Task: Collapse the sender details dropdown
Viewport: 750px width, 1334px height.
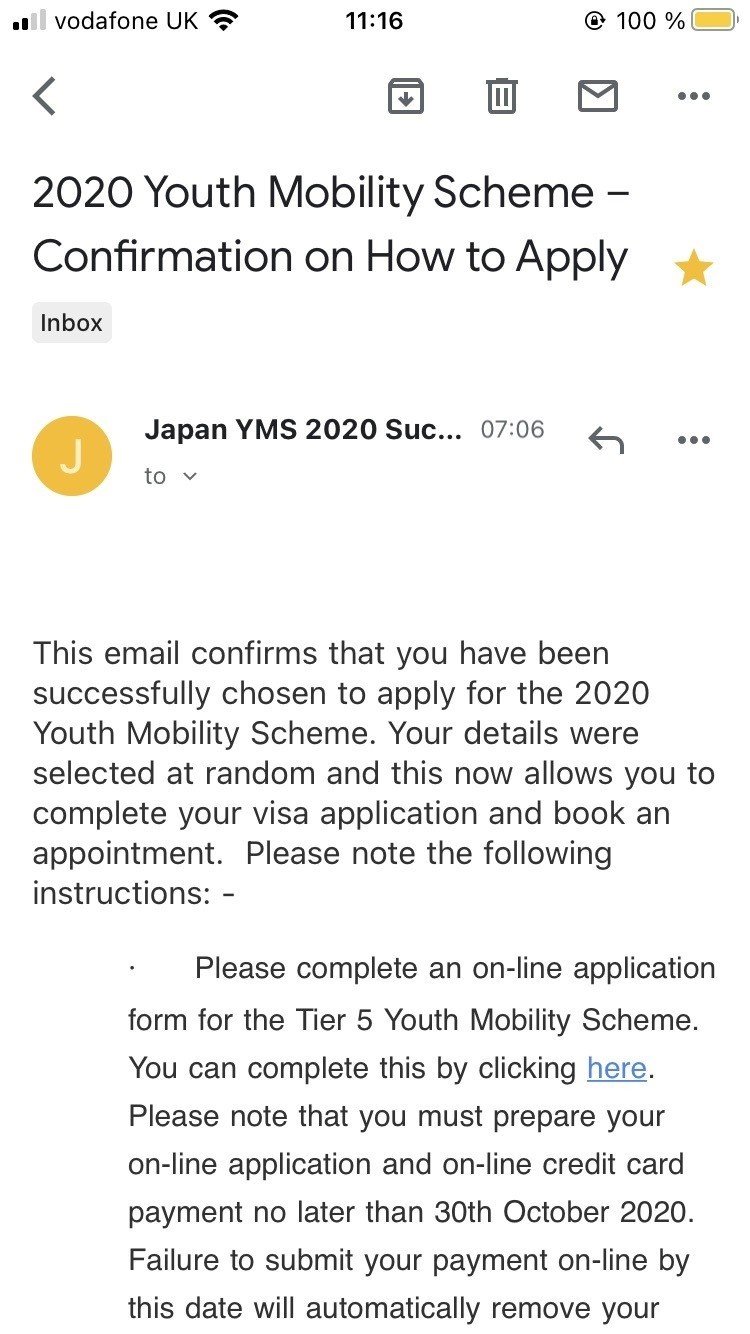Action: pos(191,477)
